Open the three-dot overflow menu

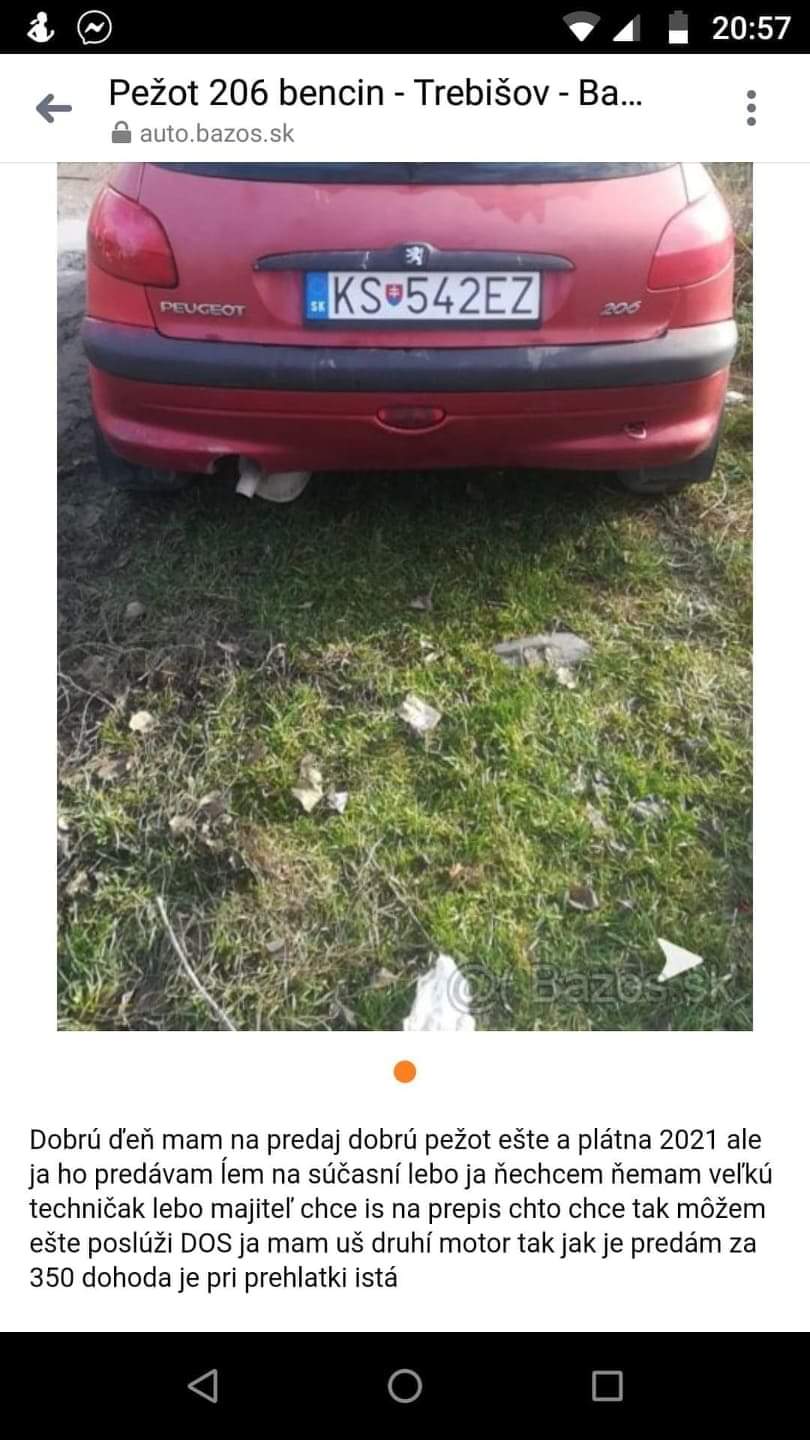tap(751, 108)
